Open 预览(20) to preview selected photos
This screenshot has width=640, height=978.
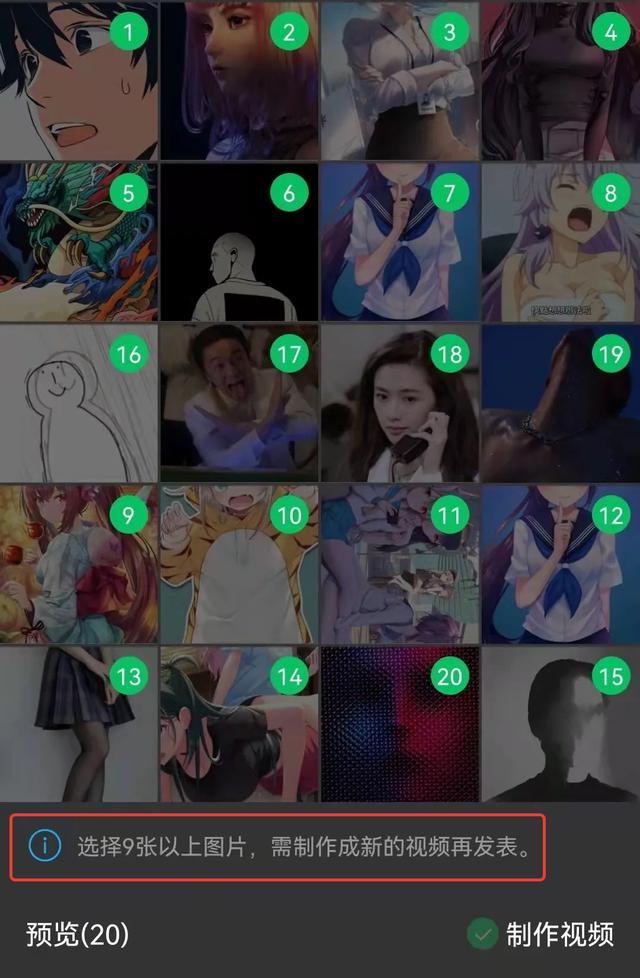point(78,934)
